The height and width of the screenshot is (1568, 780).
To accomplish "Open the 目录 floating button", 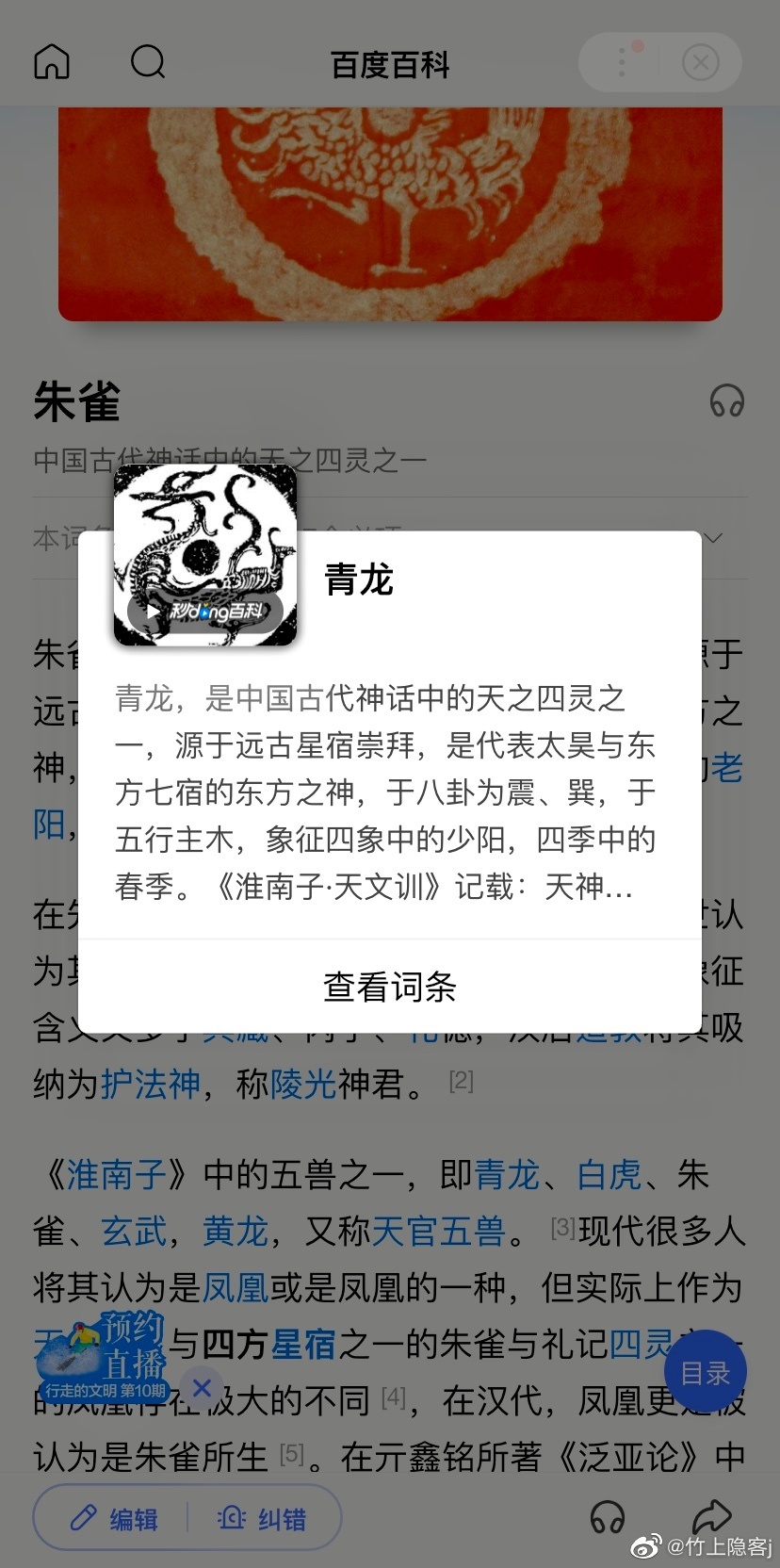I will coord(705,1373).
